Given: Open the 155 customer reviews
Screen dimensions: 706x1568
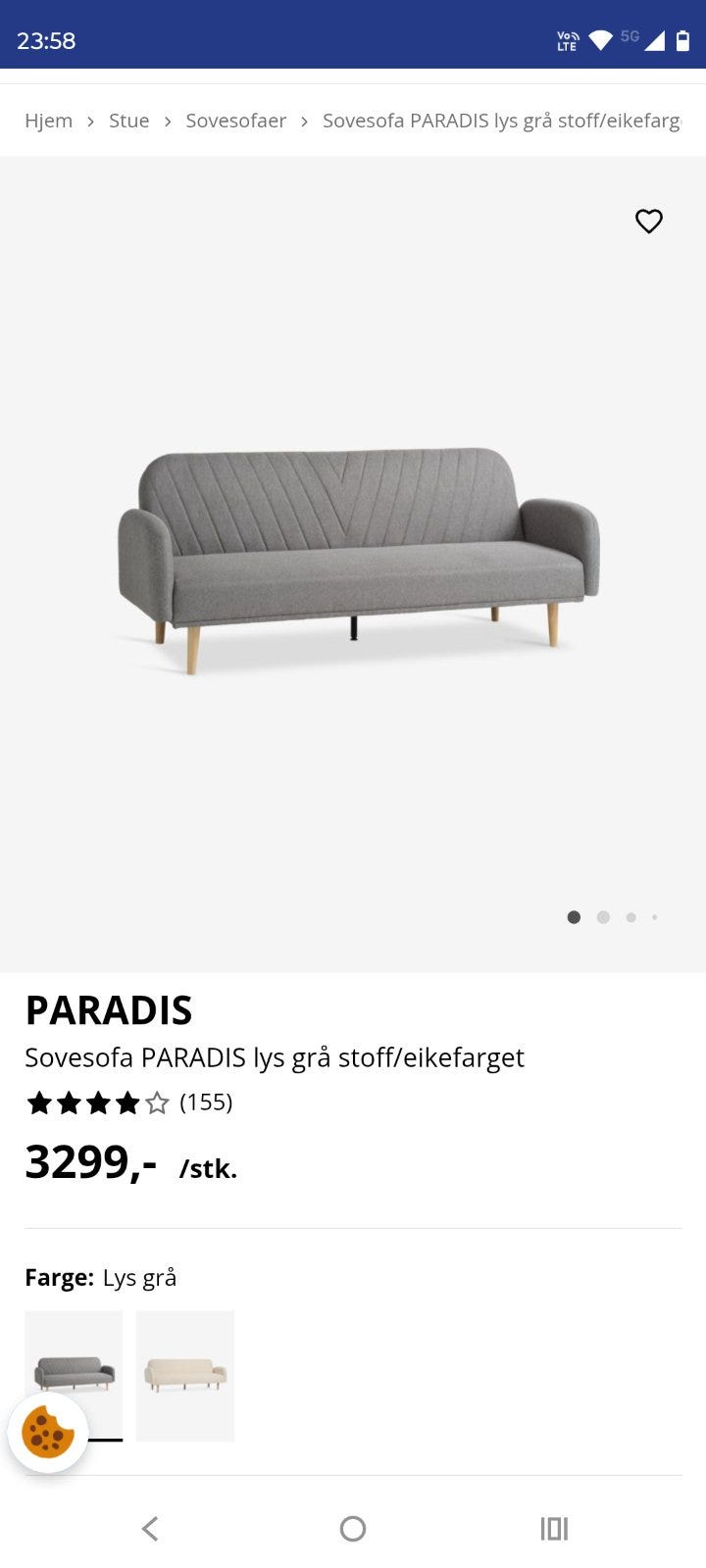Looking at the screenshot, I should click(205, 1102).
